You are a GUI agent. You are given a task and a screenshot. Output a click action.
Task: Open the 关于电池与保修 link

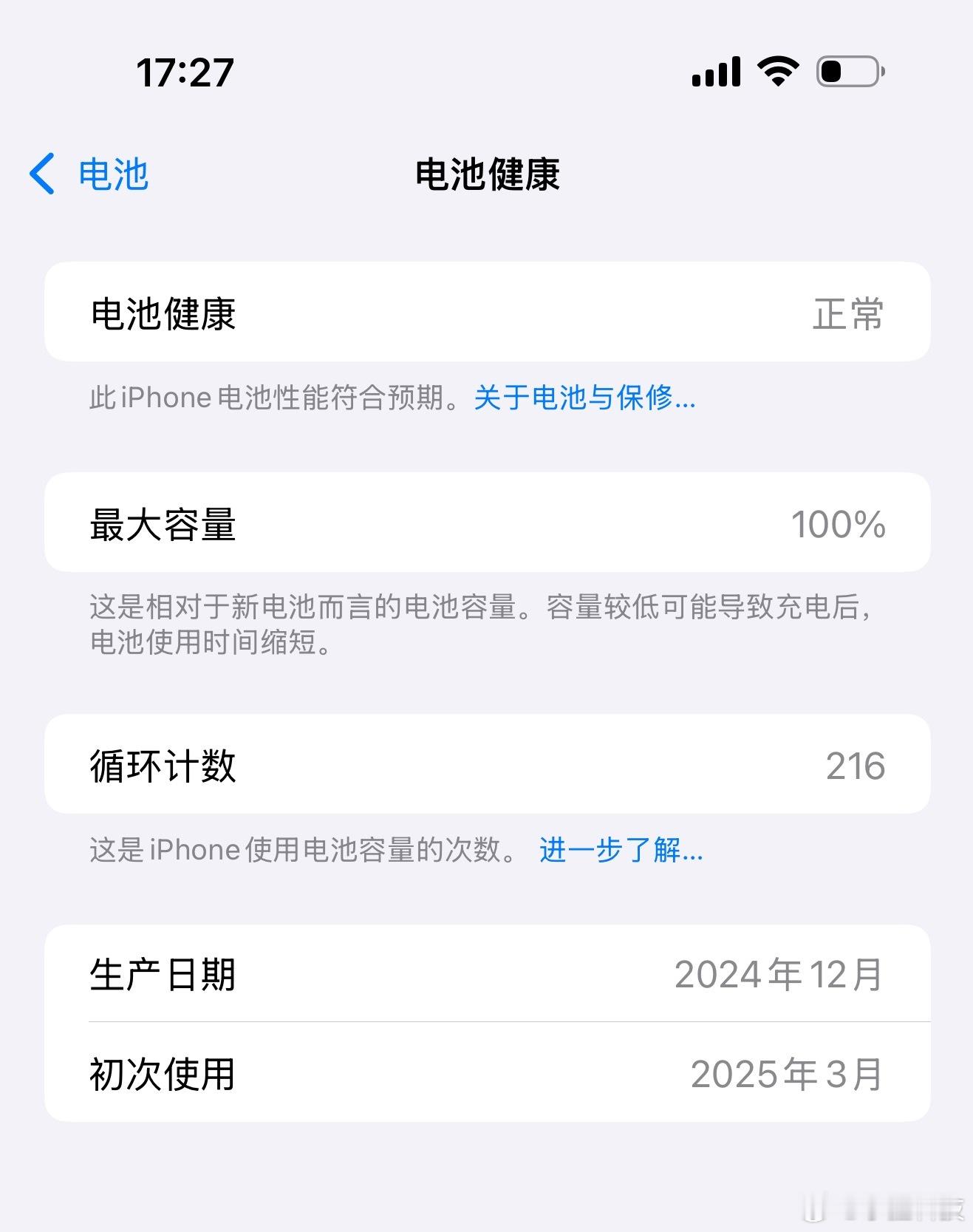pyautogui.click(x=584, y=400)
